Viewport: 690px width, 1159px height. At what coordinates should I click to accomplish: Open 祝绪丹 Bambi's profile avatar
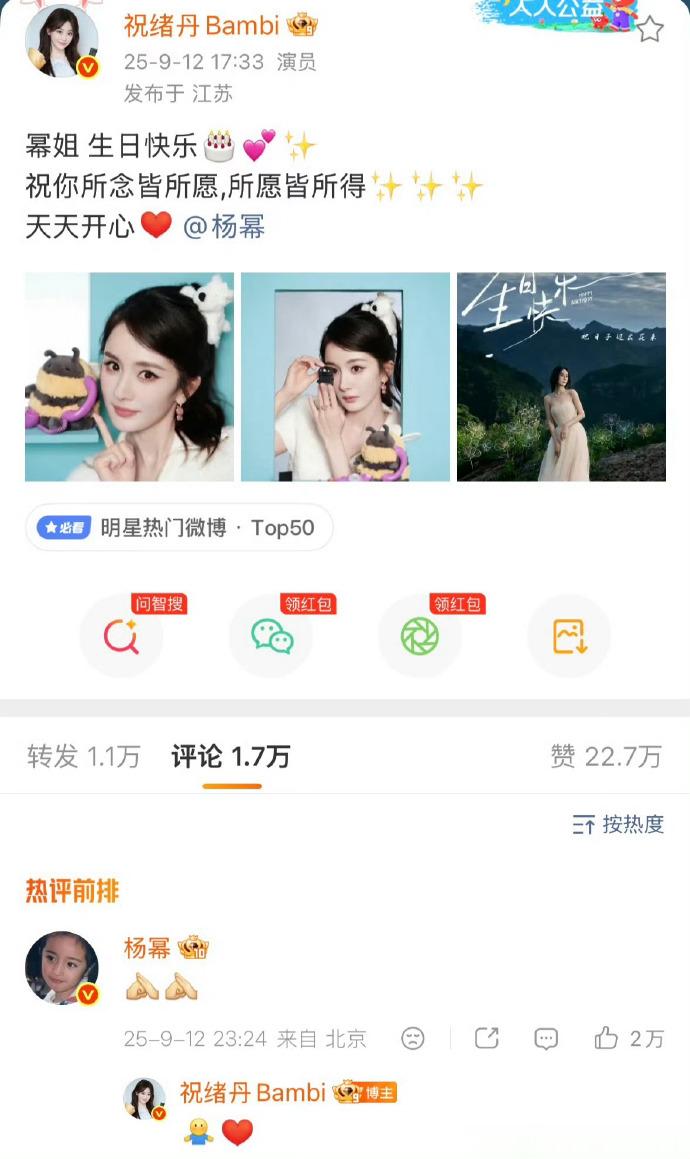click(62, 41)
